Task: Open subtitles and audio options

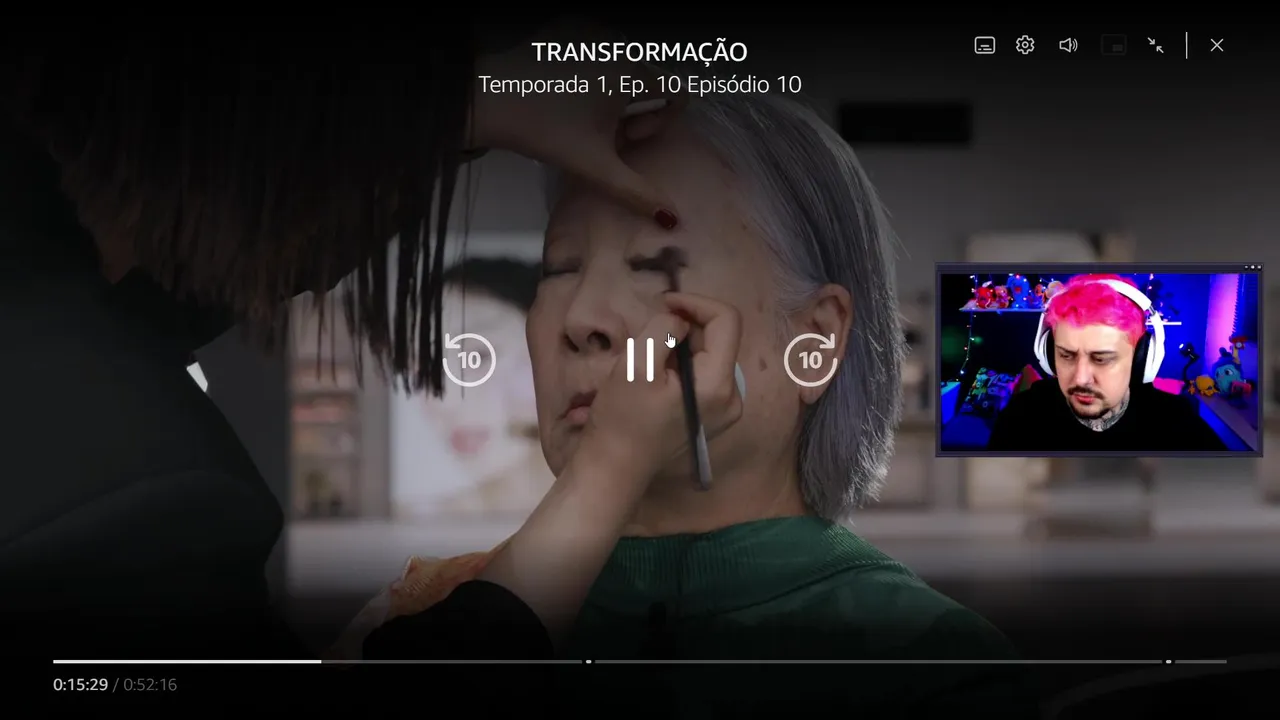Action: click(x=985, y=45)
